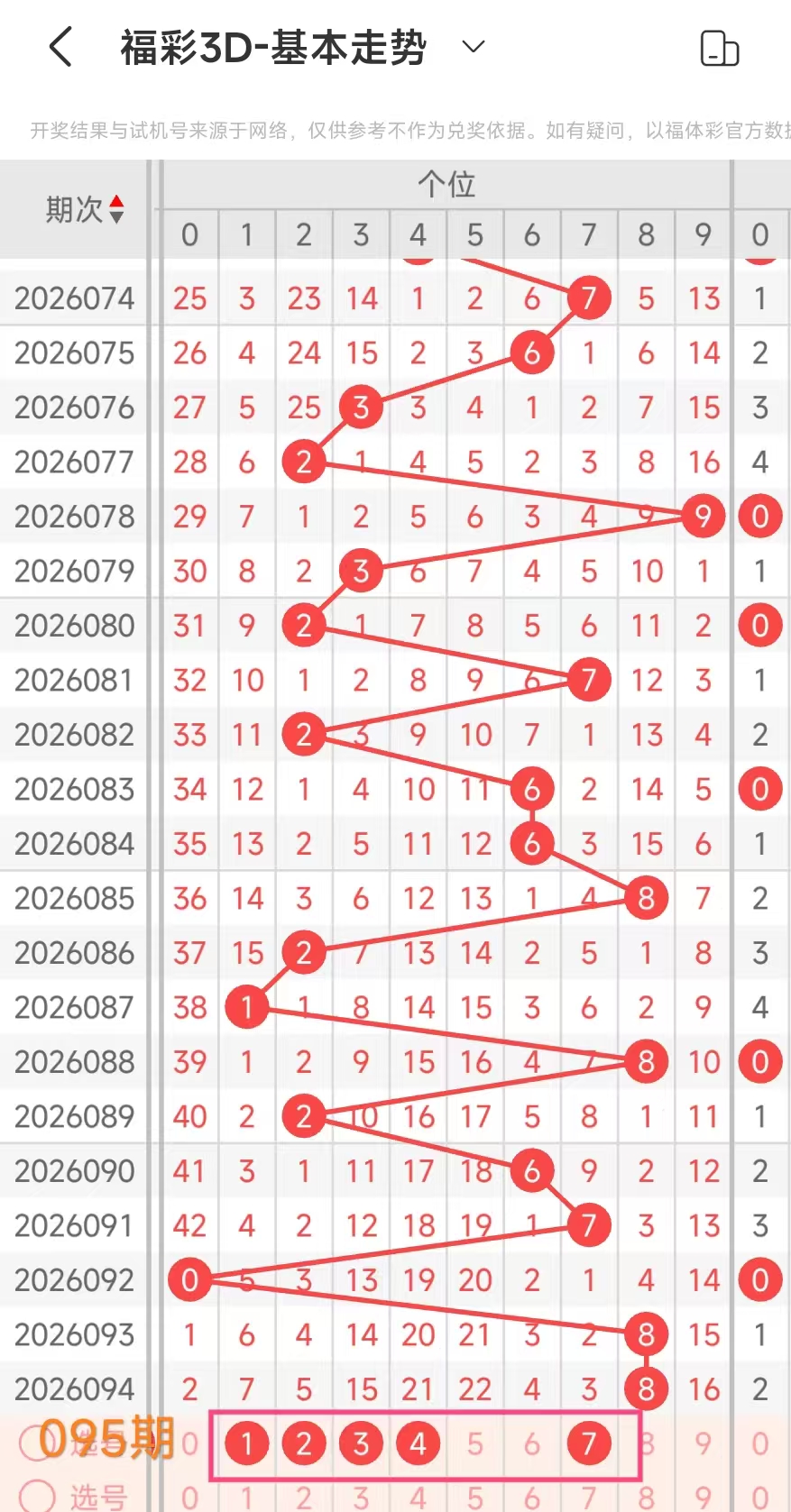Deselect highlighted number 3 in the 095期 pick row
This screenshot has height=1512, width=791.
coord(361,1443)
